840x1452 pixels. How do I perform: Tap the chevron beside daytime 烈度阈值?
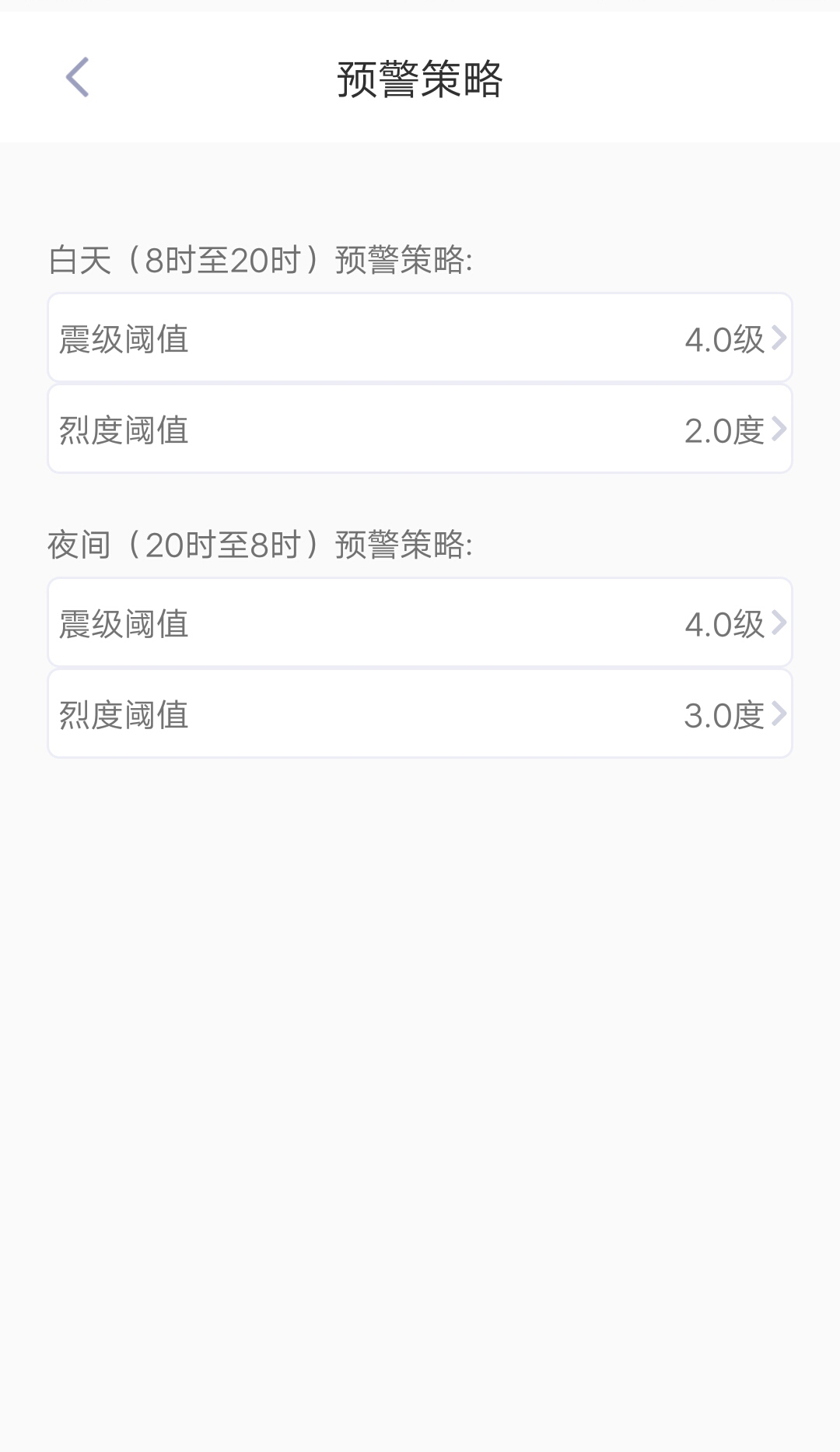pos(780,429)
